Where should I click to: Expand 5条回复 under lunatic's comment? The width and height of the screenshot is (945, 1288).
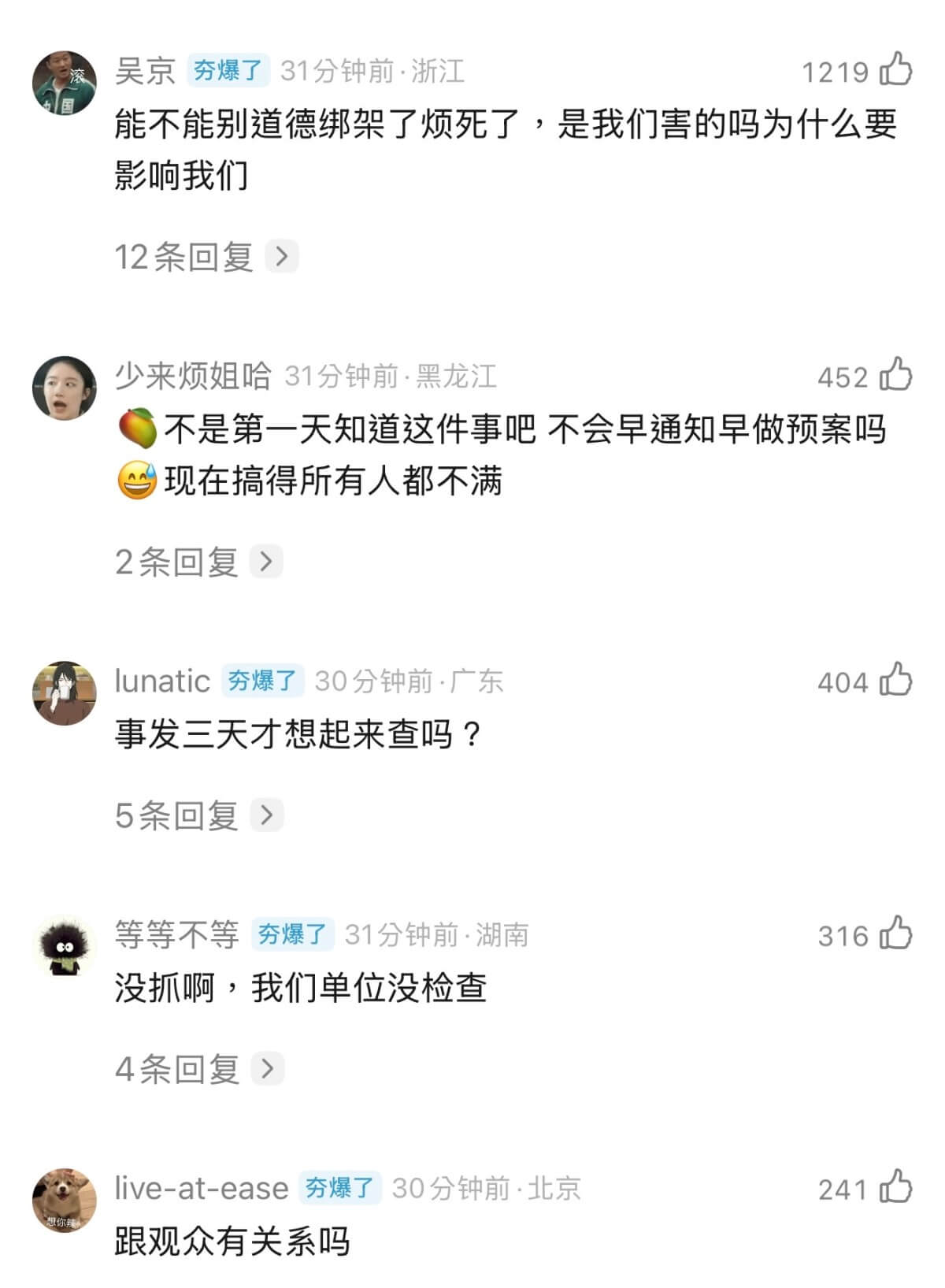coord(198,815)
